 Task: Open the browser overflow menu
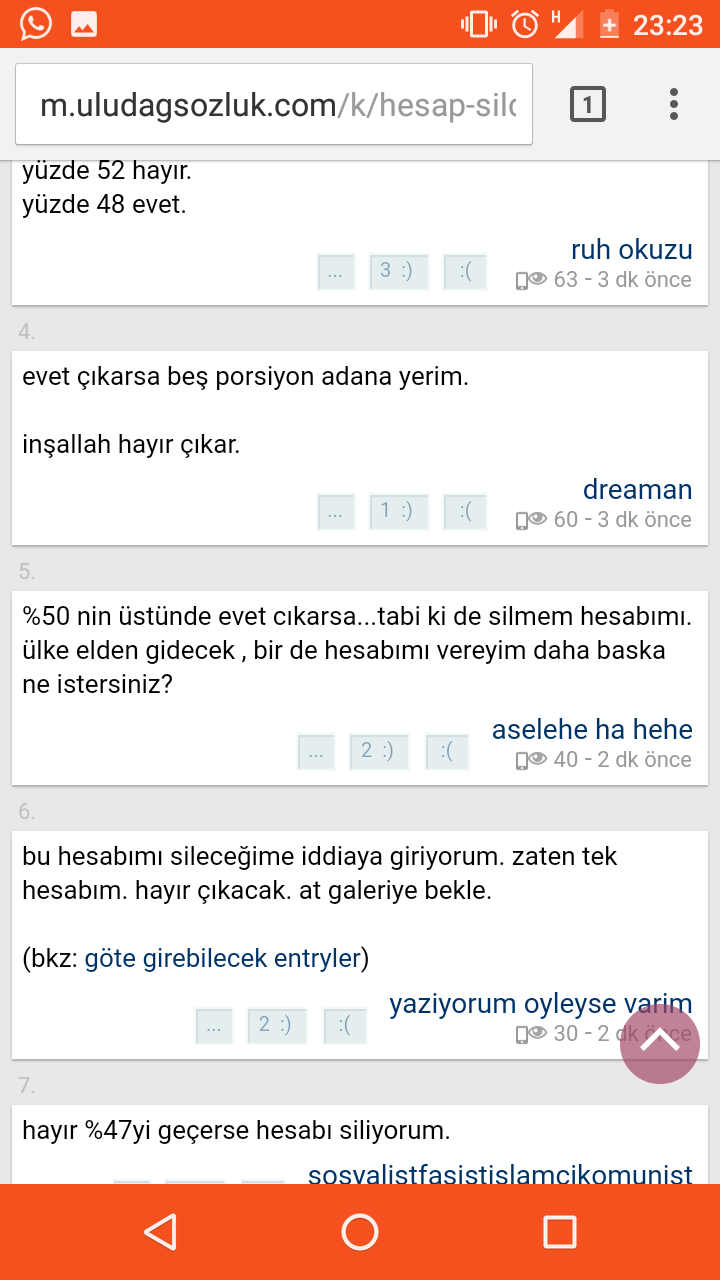tap(674, 104)
